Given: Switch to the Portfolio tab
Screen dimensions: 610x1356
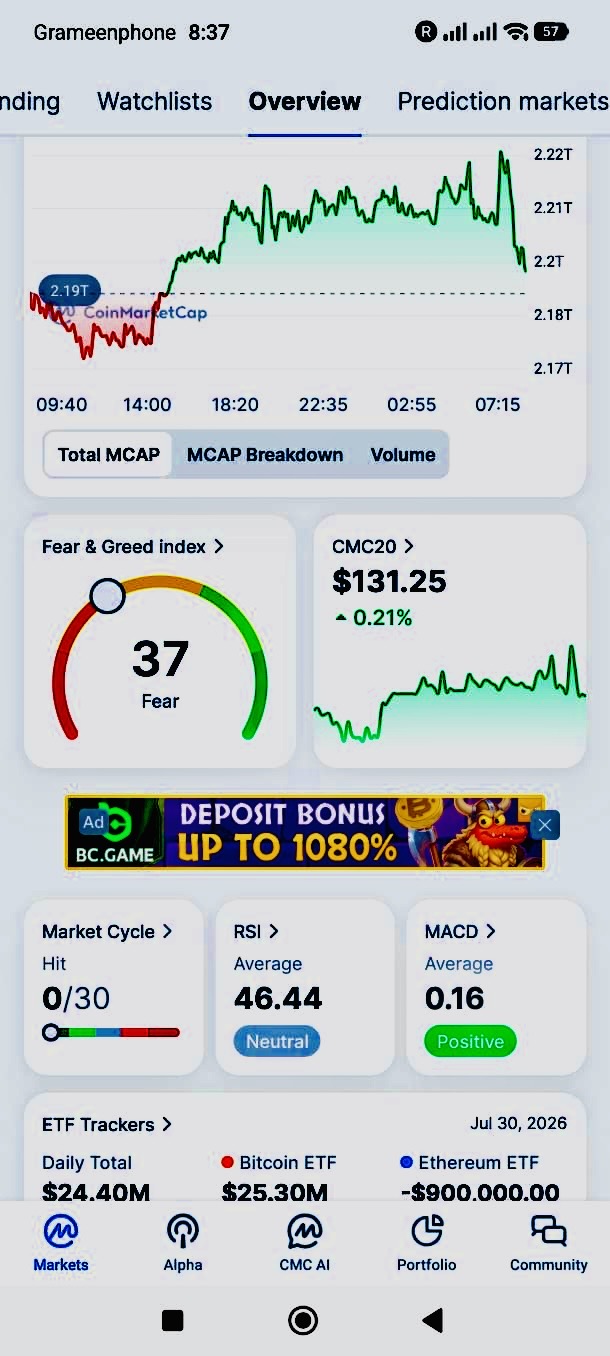Looking at the screenshot, I should point(427,1243).
